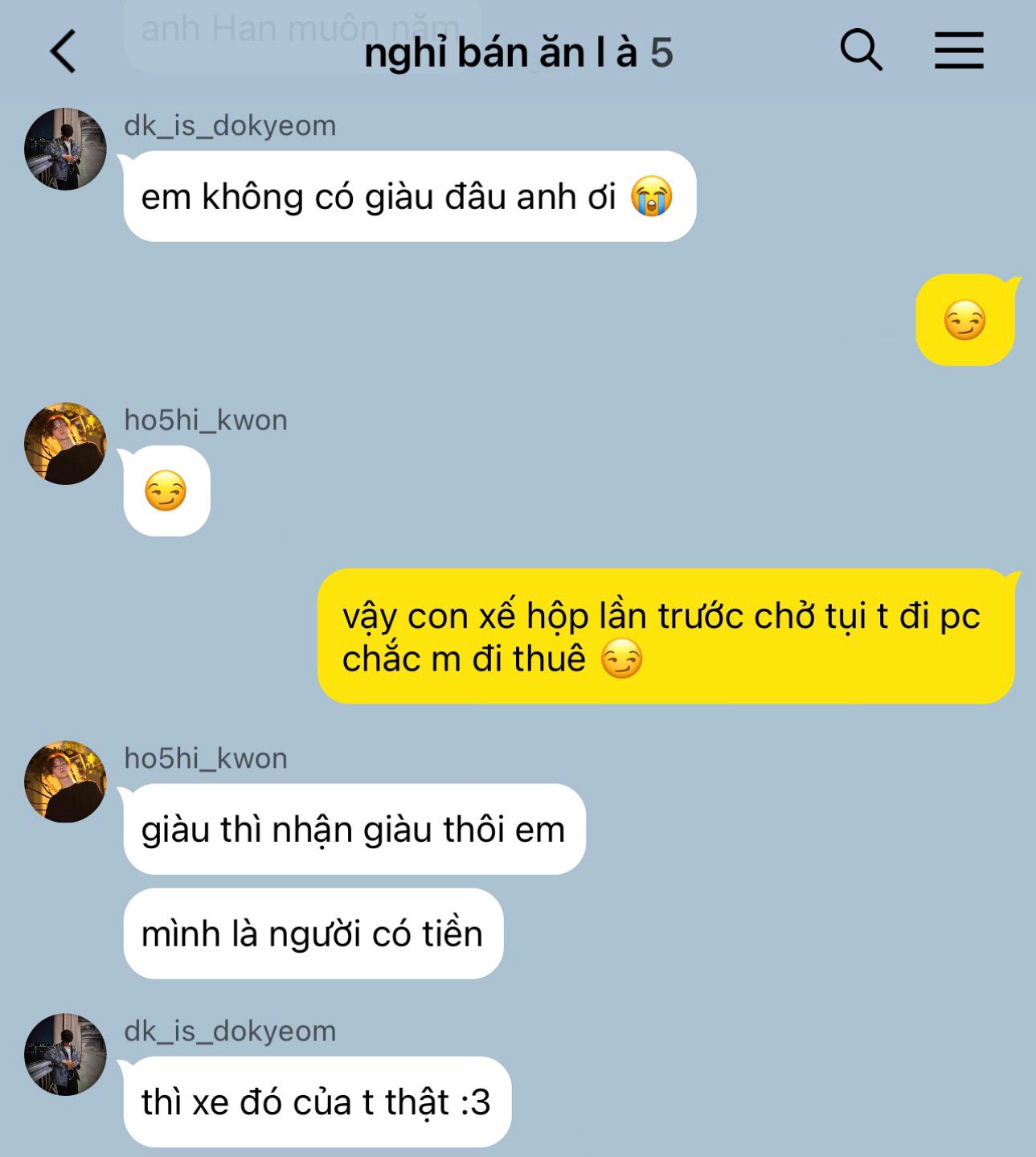Open dk_is_dokyeom's avatar above the crying message
The height and width of the screenshot is (1157, 1036).
(x=65, y=150)
